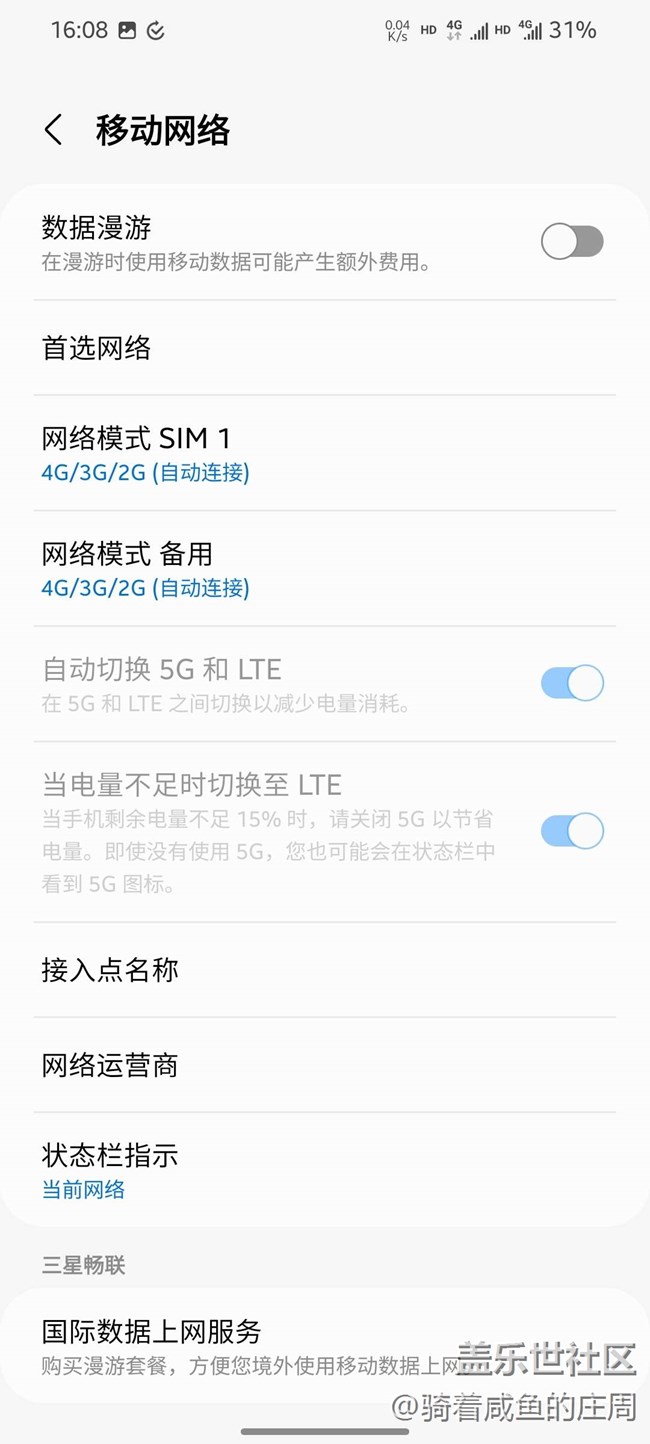
Task: Open 接入点名称
Action: (324, 970)
